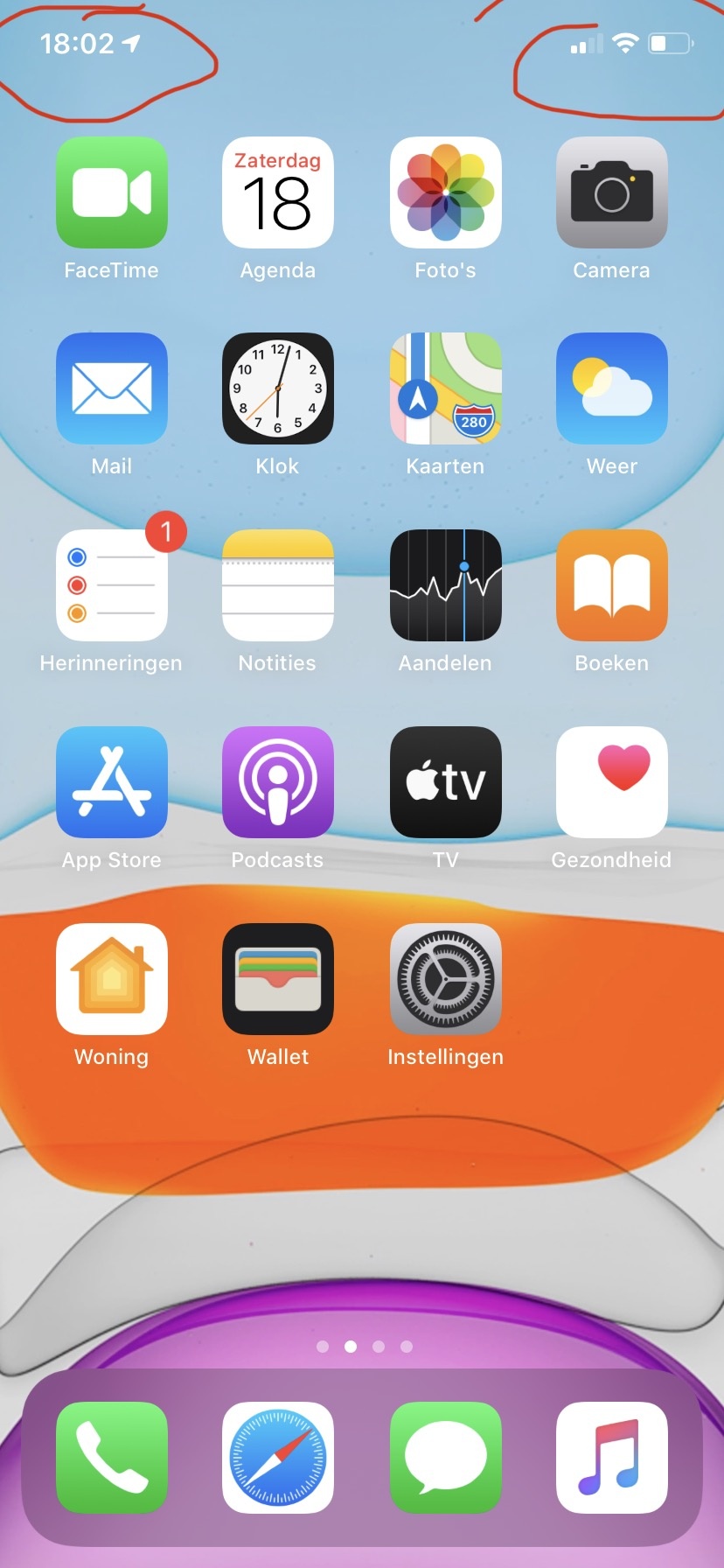
Task: Launch the Aandelen stocks app
Action: click(445, 585)
